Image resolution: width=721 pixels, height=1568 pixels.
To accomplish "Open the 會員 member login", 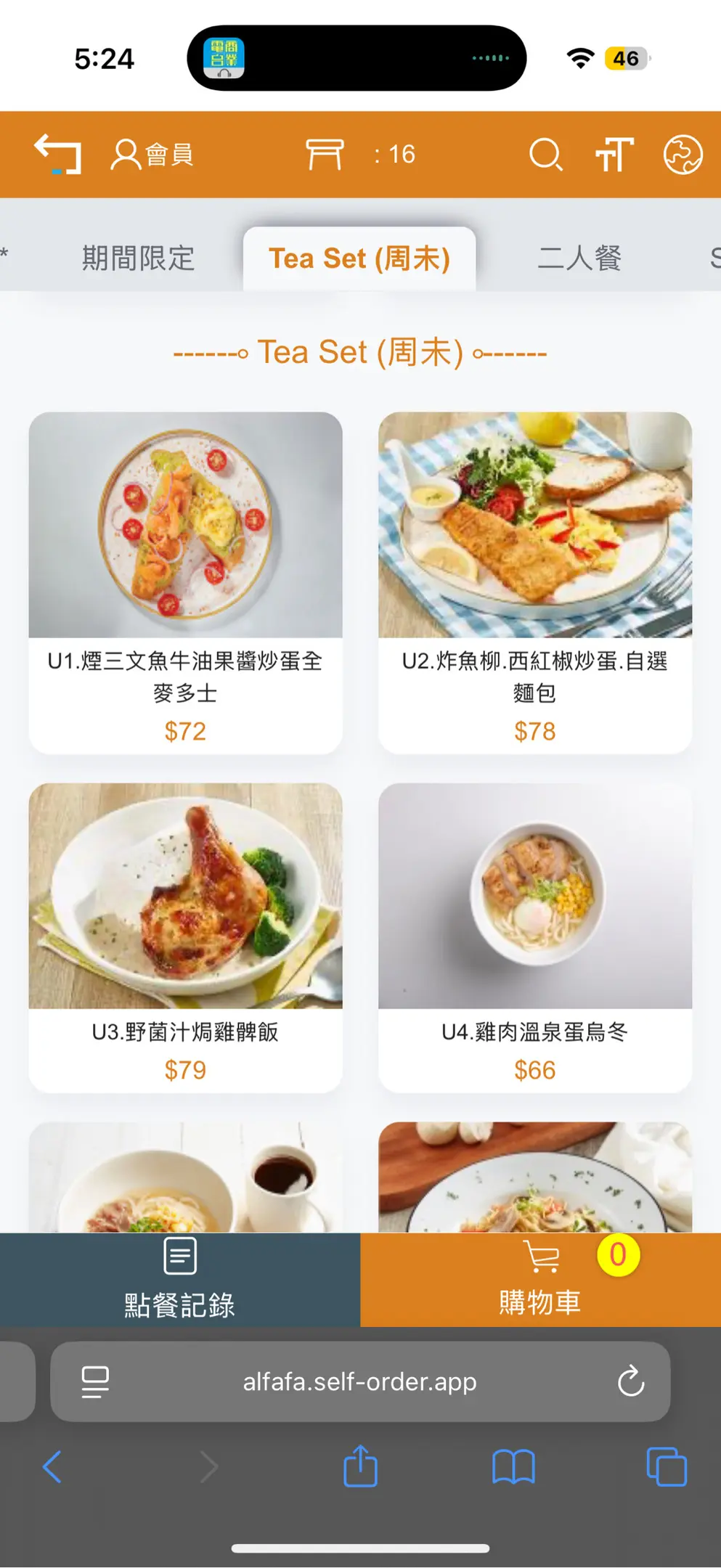I will tap(152, 154).
